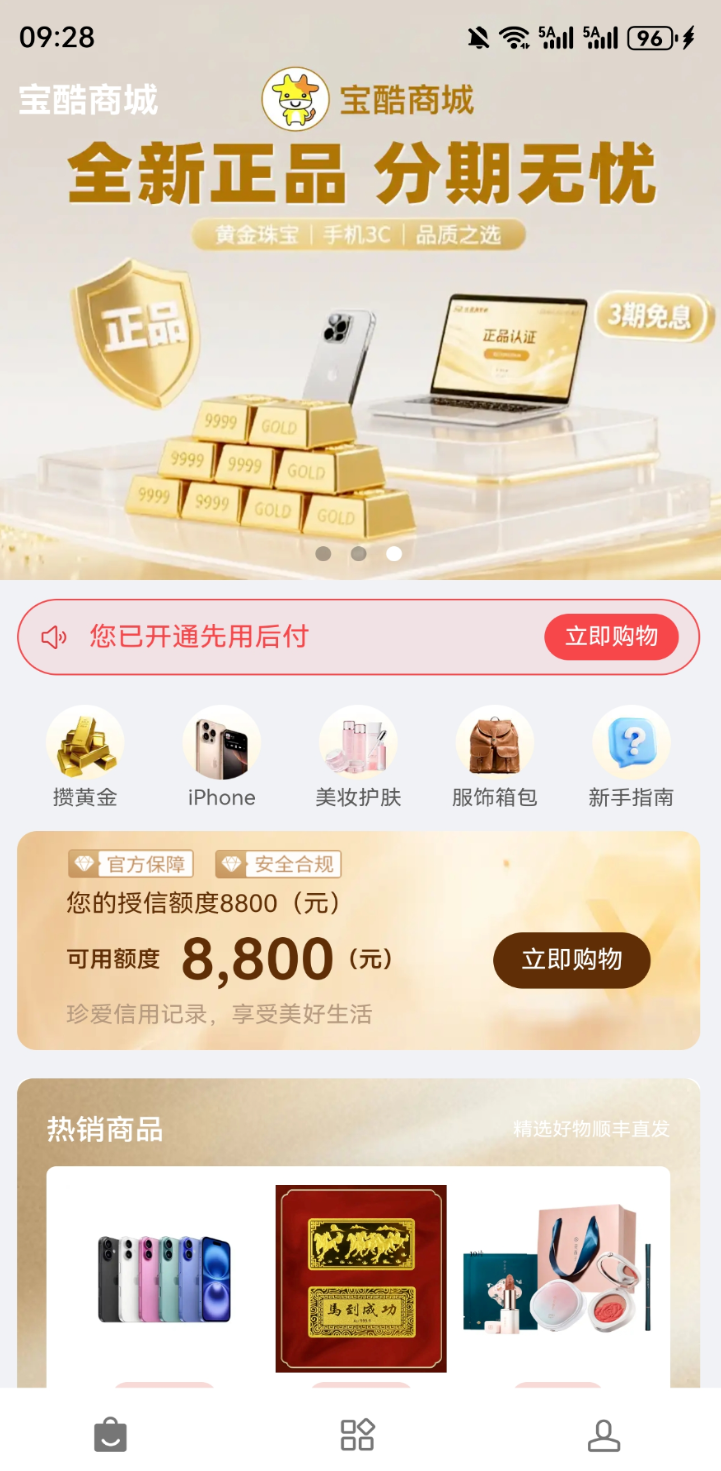Jump to the first banner slide dot

pyautogui.click(x=323, y=553)
